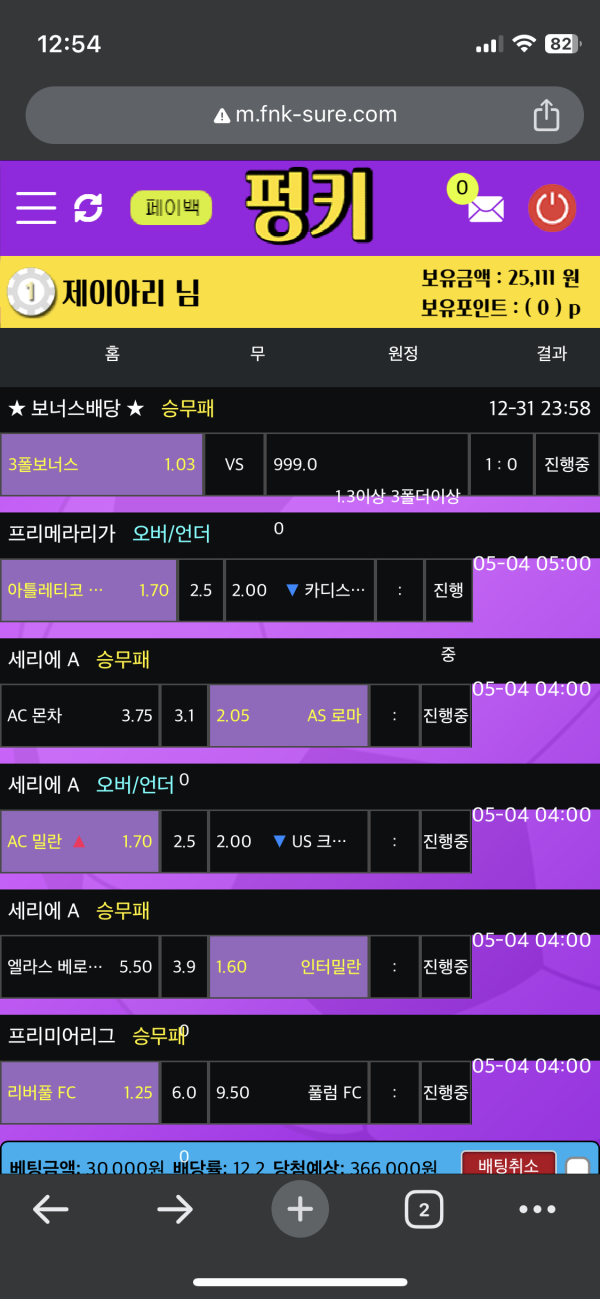
Task: Pick 리버풀 FC 1.25 odds
Action: 80,1093
